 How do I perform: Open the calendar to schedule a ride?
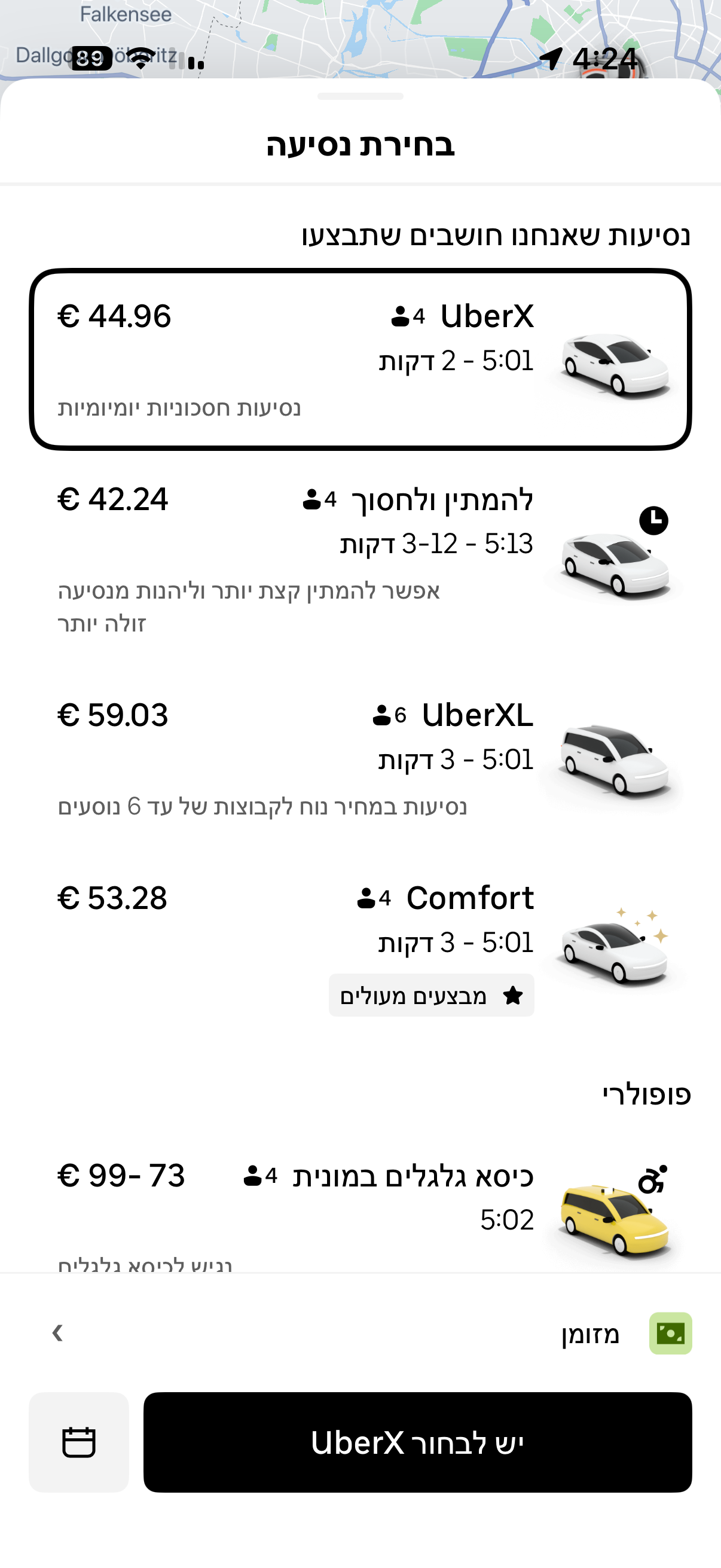tap(79, 1441)
